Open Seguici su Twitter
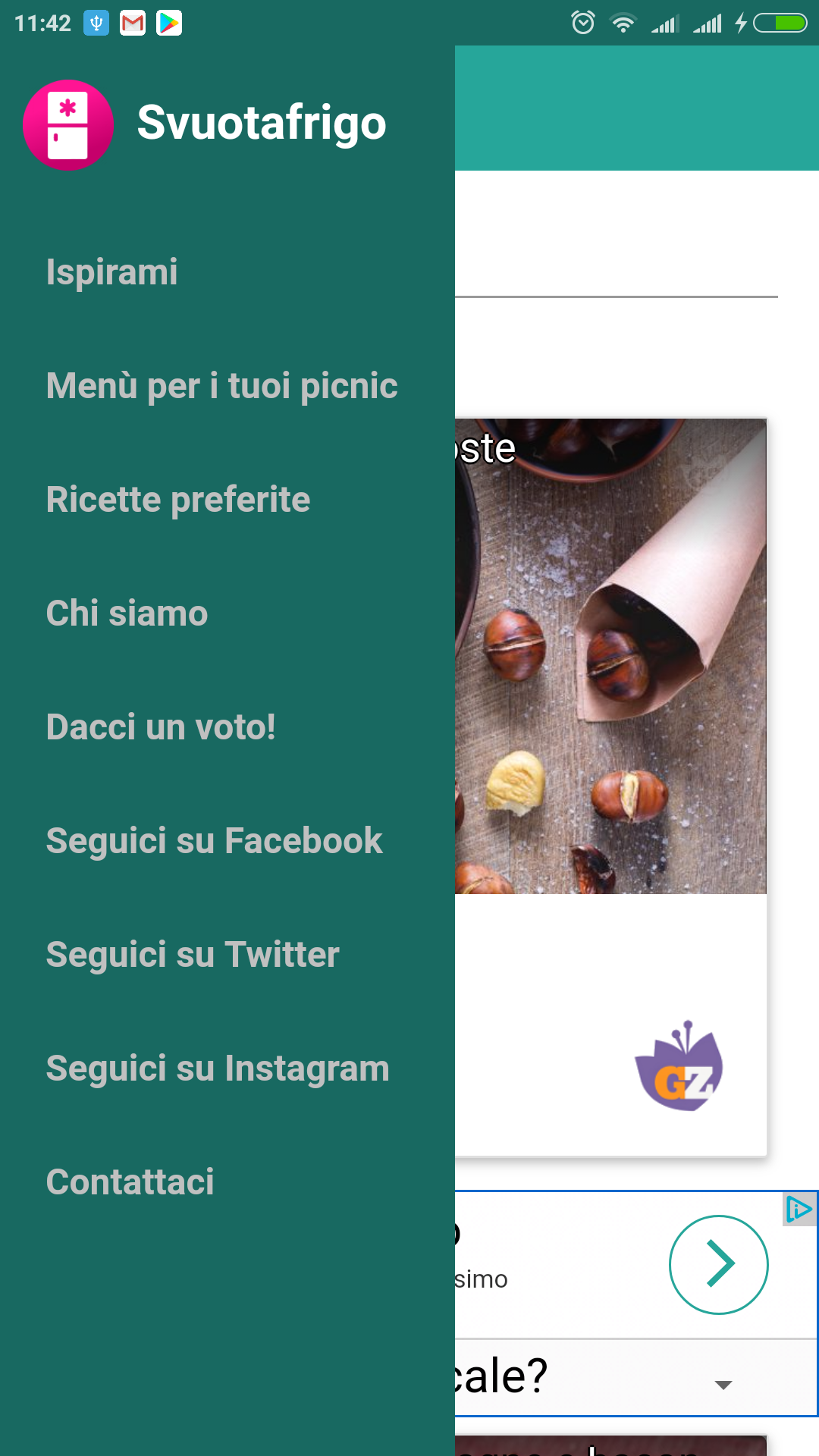The width and height of the screenshot is (819, 1456). 193,955
